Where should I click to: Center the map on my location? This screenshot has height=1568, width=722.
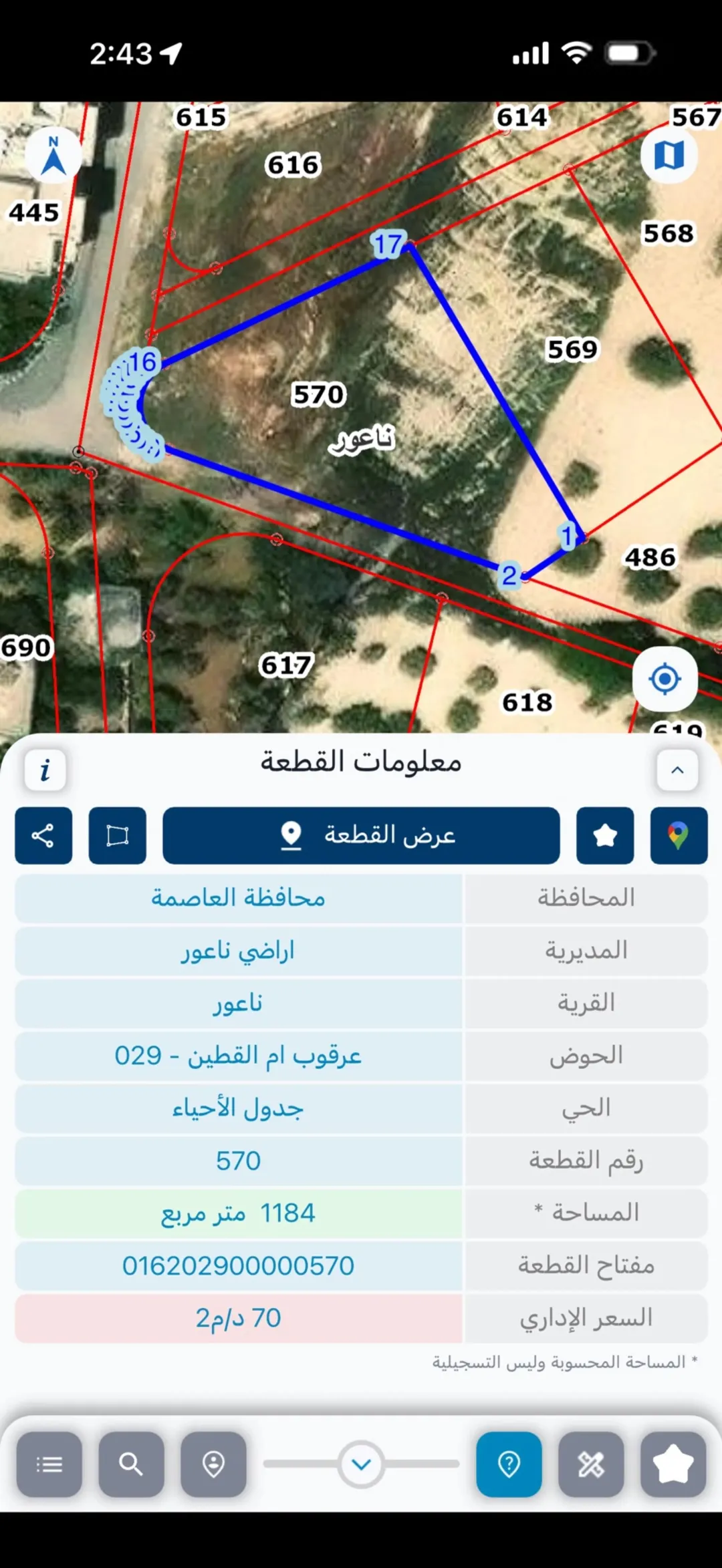(665, 679)
